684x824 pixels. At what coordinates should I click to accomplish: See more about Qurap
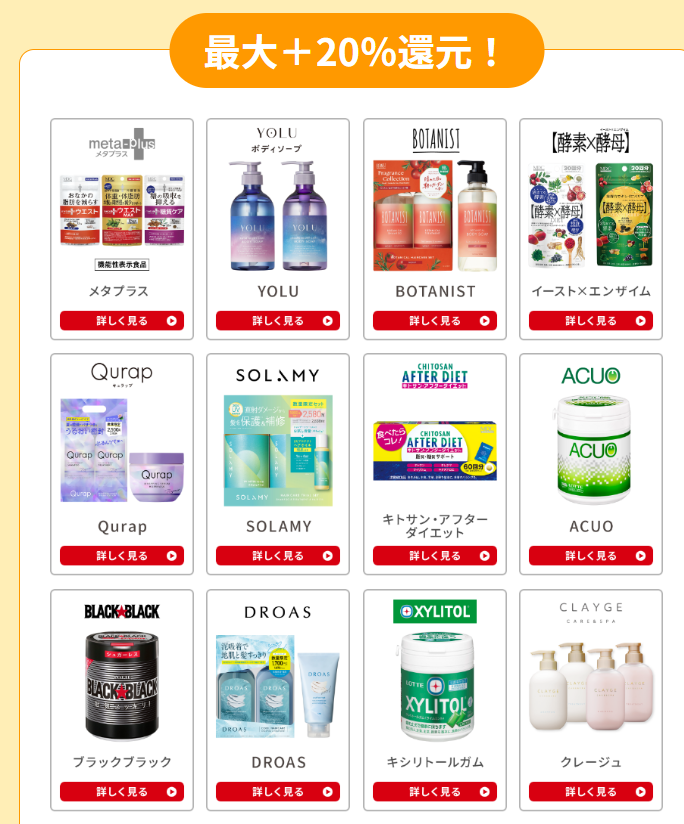click(x=122, y=556)
